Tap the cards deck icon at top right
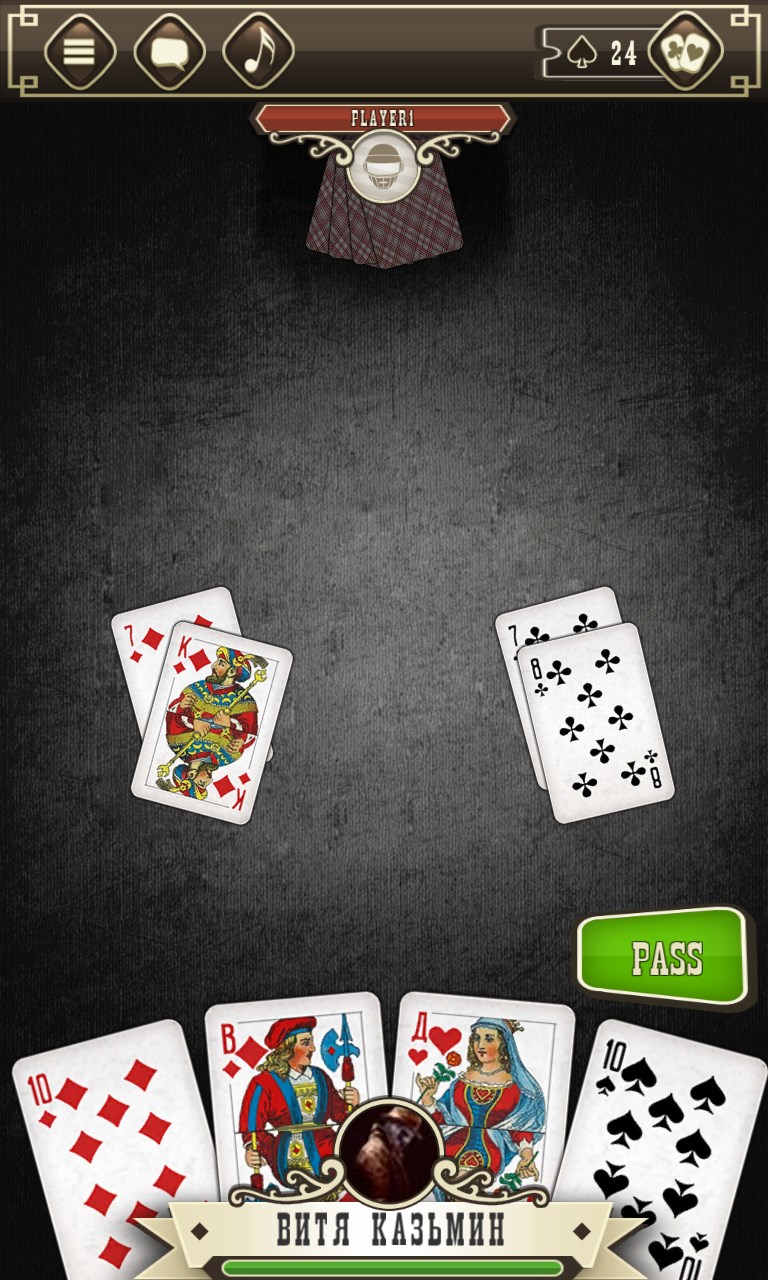 [686, 51]
